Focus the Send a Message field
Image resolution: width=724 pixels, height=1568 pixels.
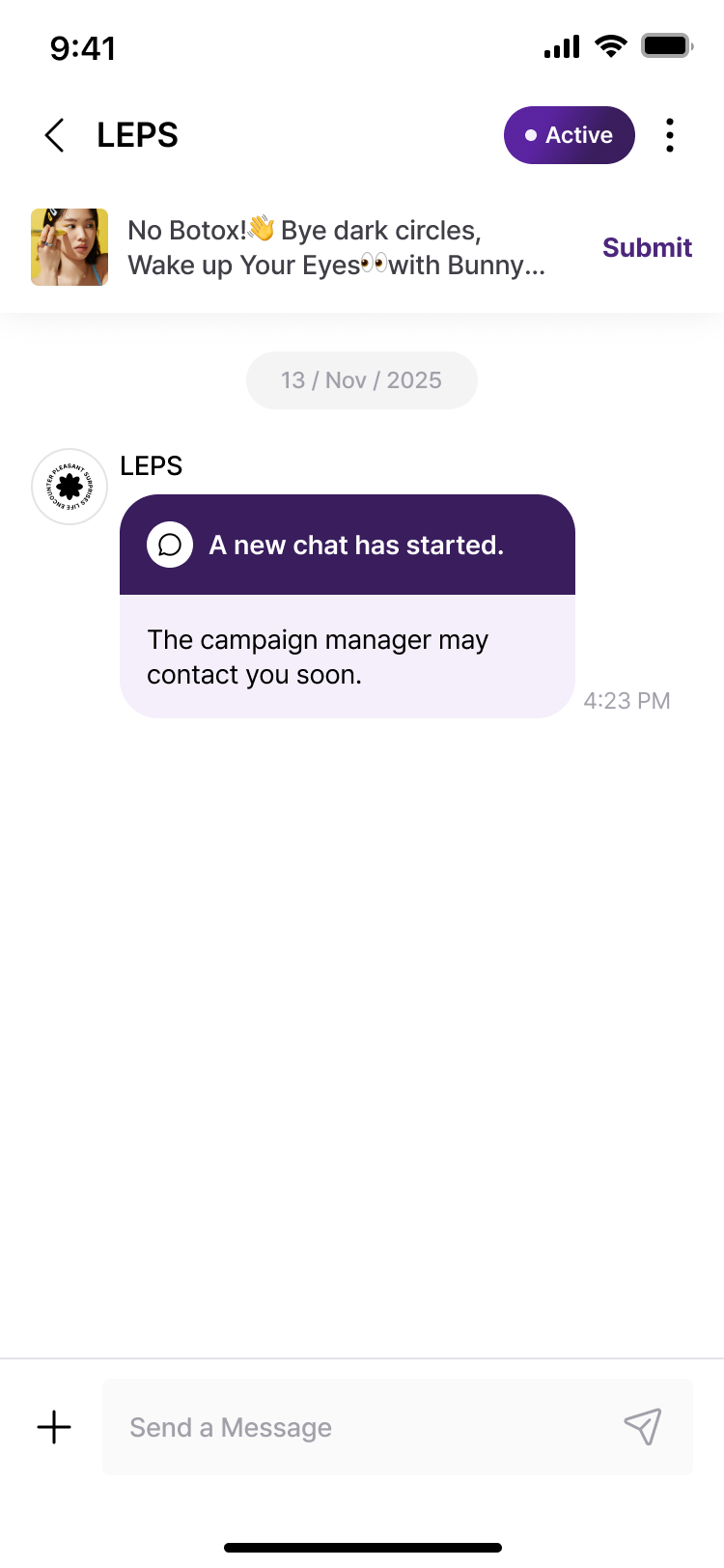(367, 1427)
